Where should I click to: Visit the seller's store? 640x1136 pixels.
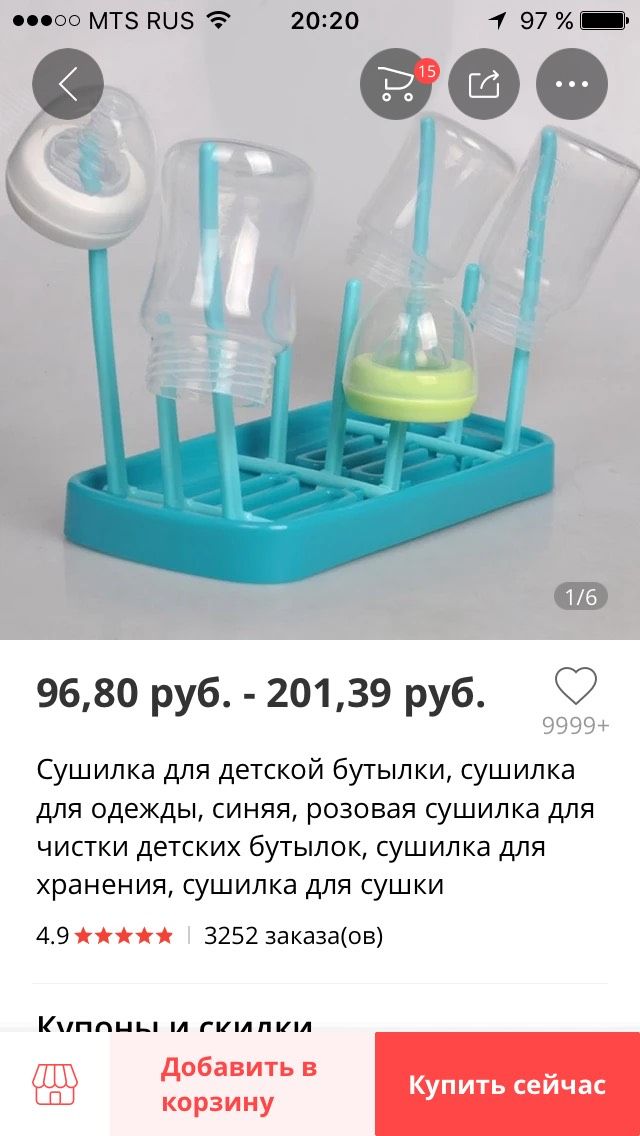click(55, 1084)
